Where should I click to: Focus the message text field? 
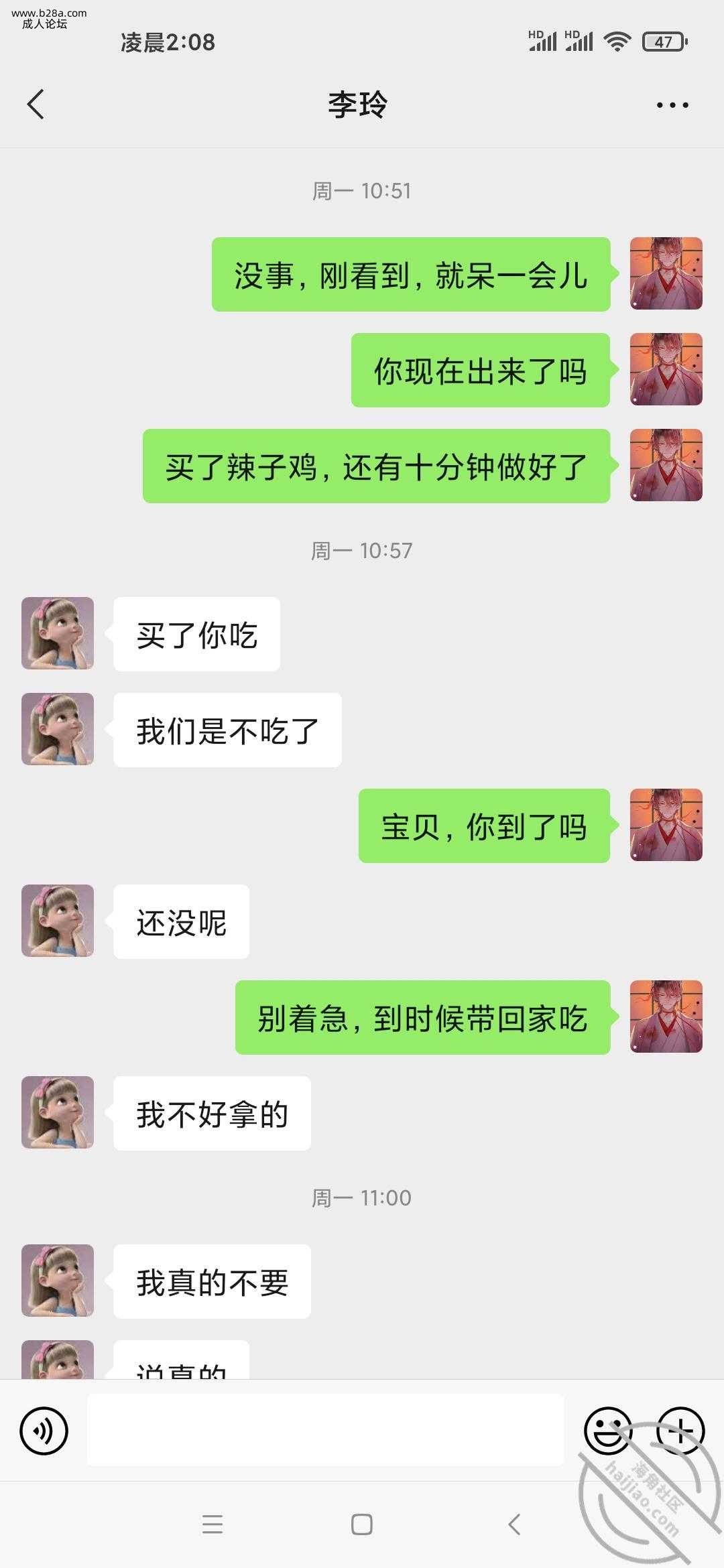click(x=325, y=1430)
